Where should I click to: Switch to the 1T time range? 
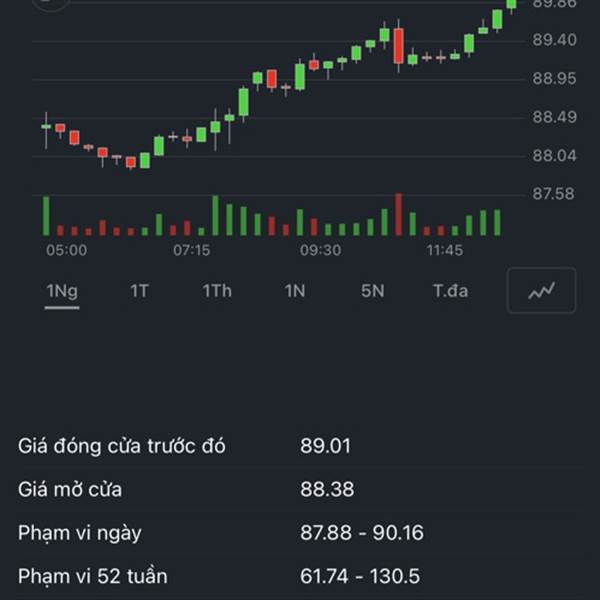(139, 291)
